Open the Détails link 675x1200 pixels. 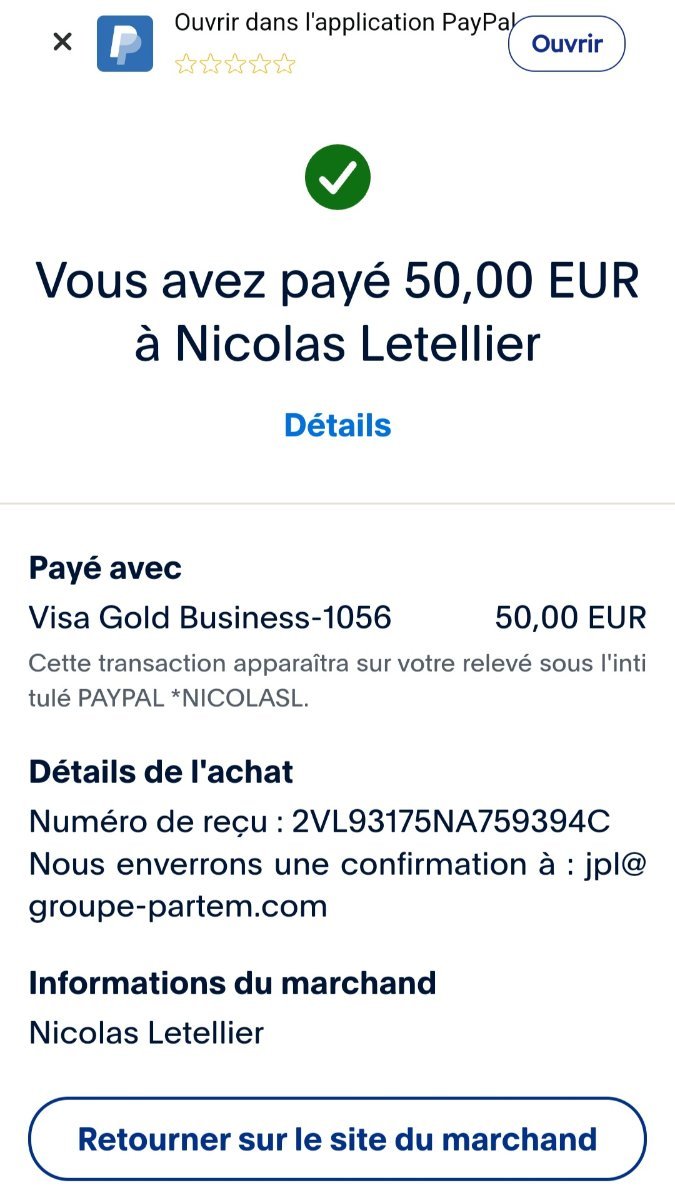point(338,425)
